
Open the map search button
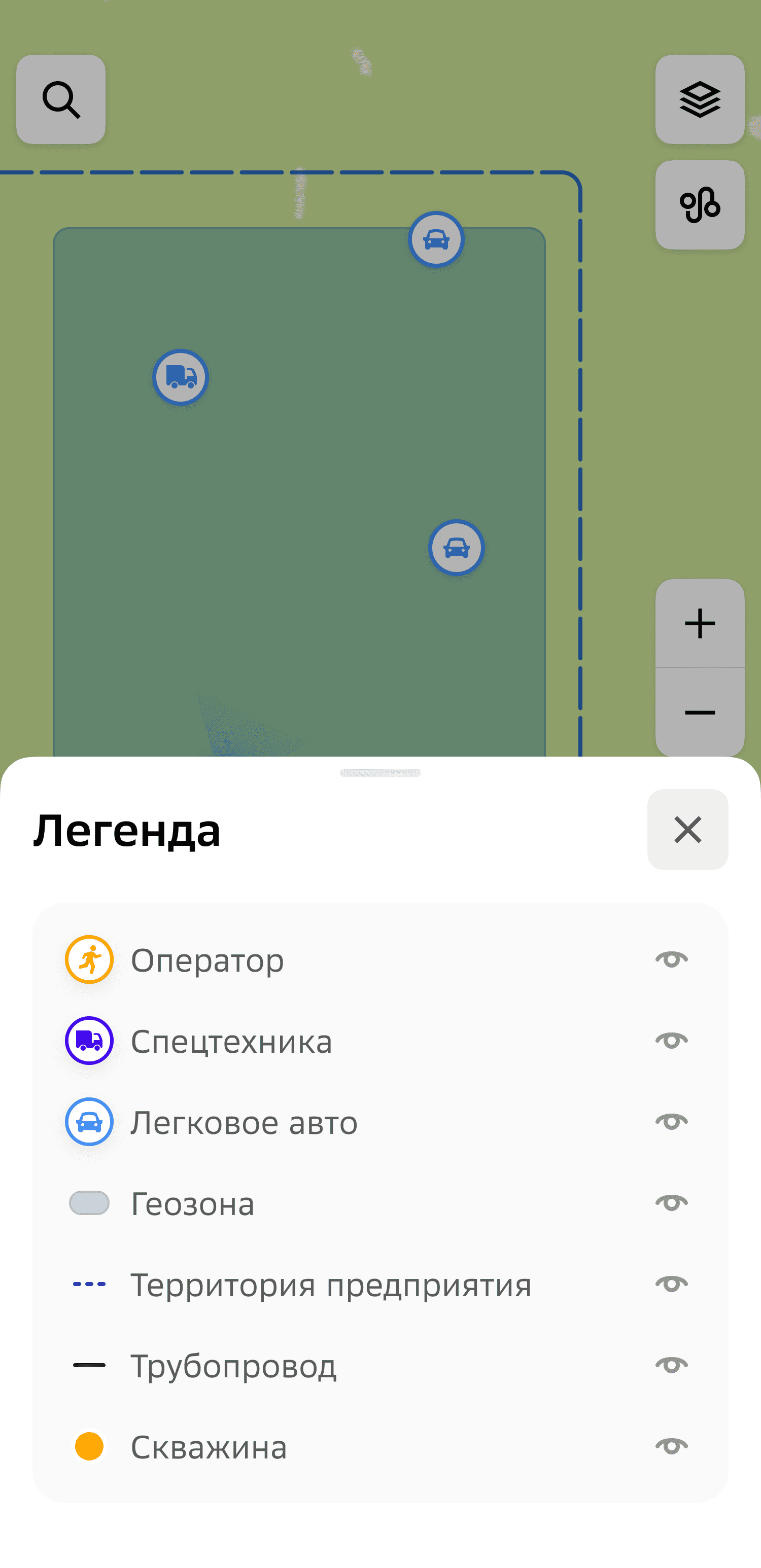click(61, 99)
